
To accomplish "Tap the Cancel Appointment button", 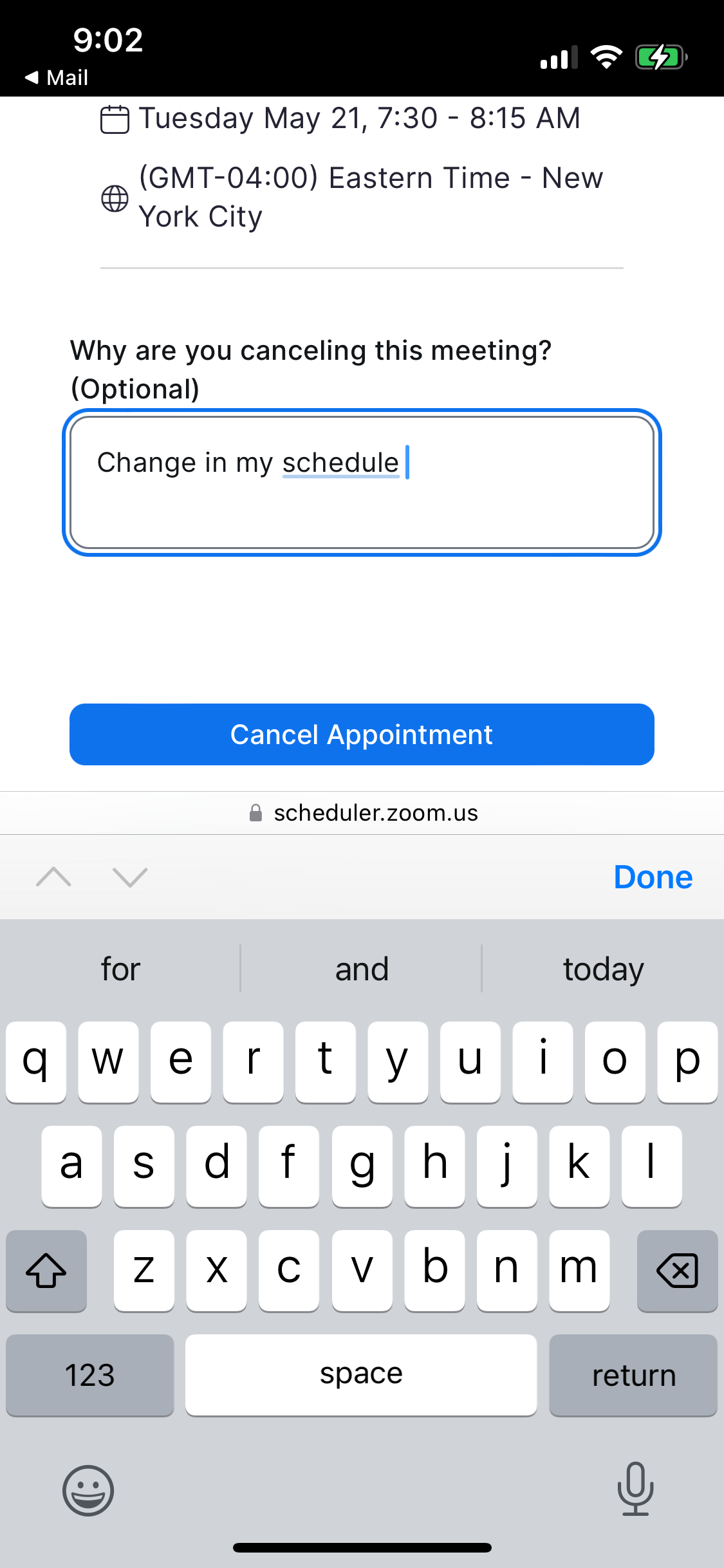I will (362, 734).
